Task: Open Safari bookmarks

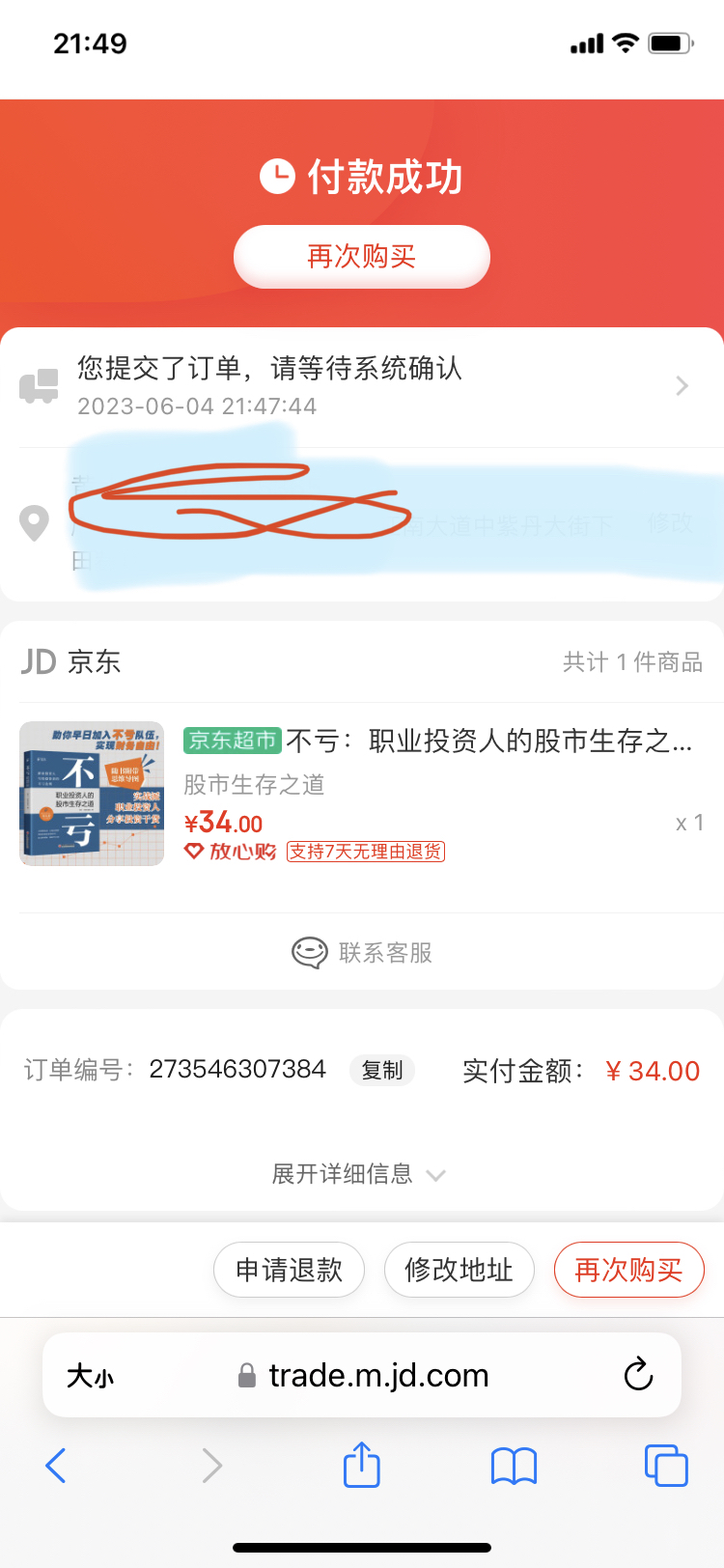Action: 514,1466
